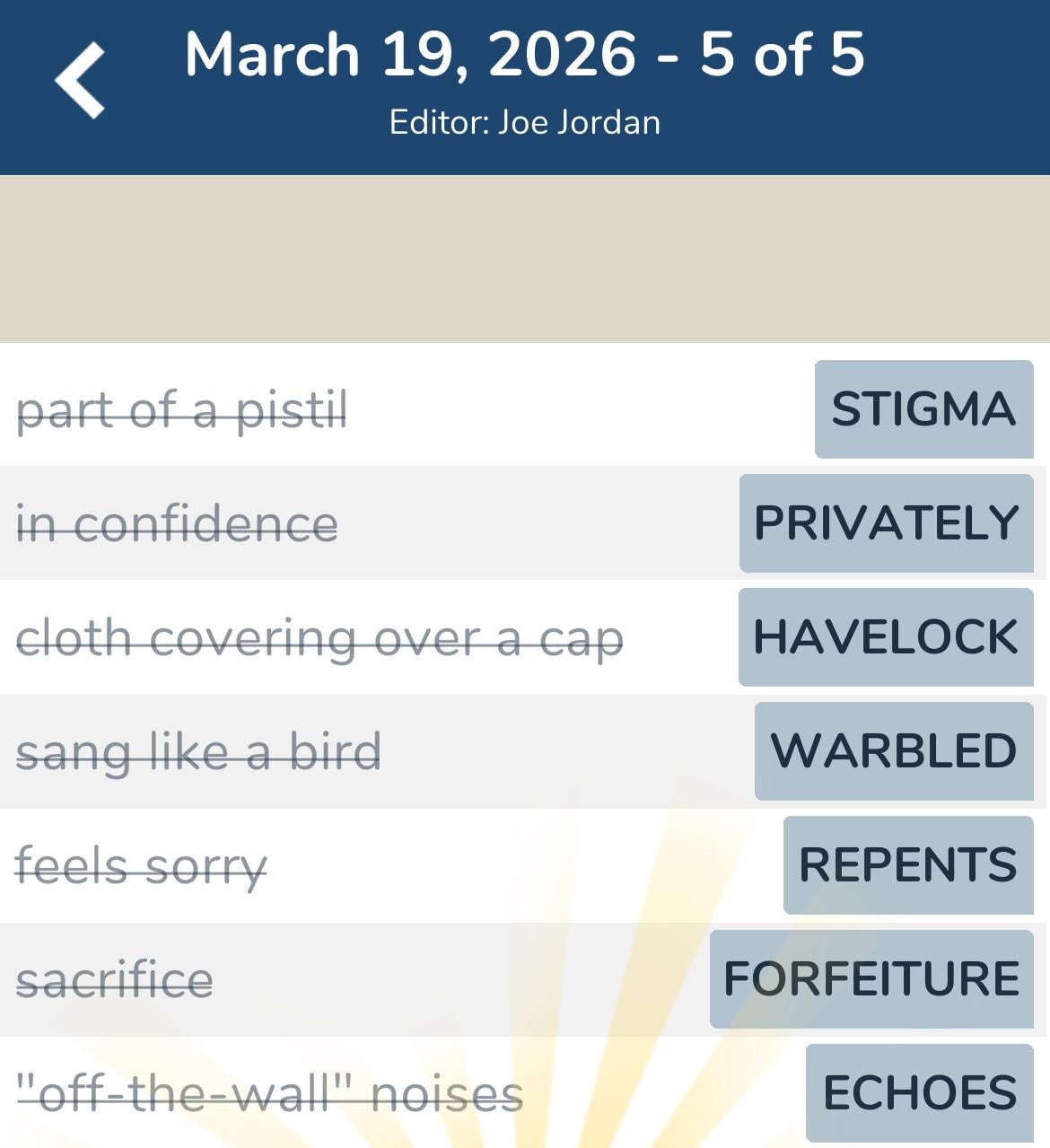Click the clue 'in confidence'
The height and width of the screenshot is (1148, 1050).
coord(175,522)
